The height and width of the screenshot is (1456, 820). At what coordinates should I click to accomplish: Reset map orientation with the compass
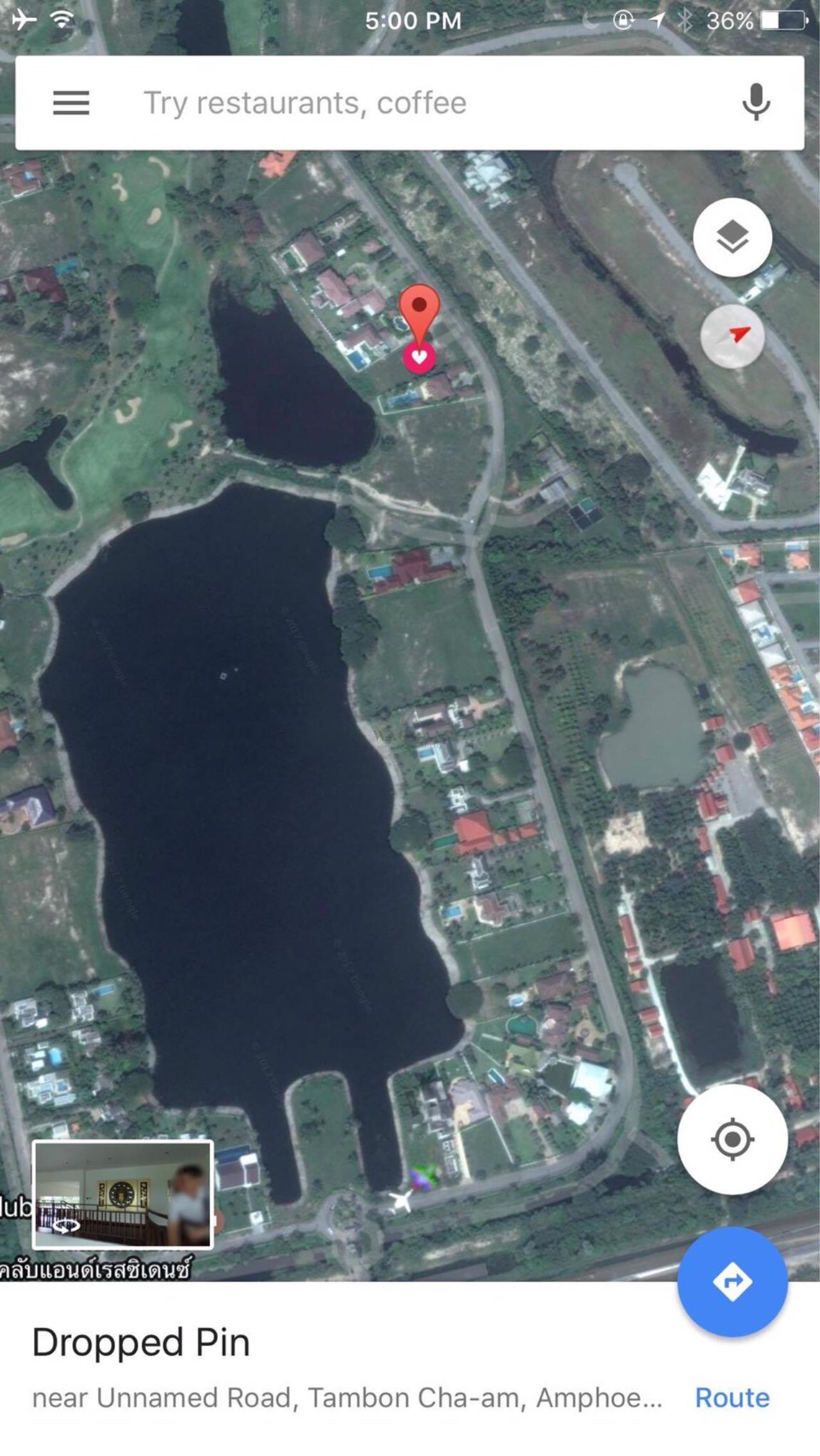click(x=732, y=336)
